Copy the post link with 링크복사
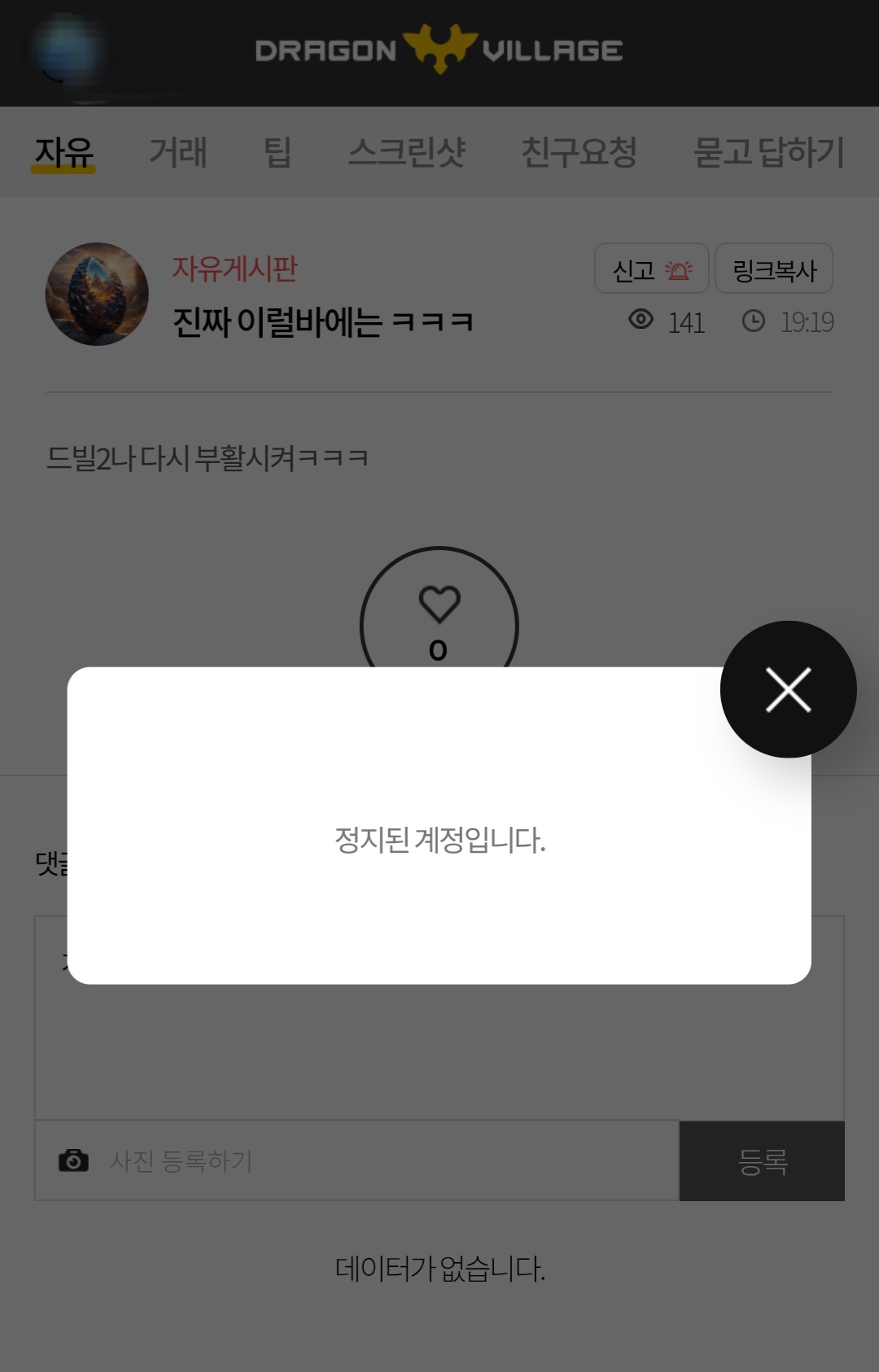 pos(773,269)
